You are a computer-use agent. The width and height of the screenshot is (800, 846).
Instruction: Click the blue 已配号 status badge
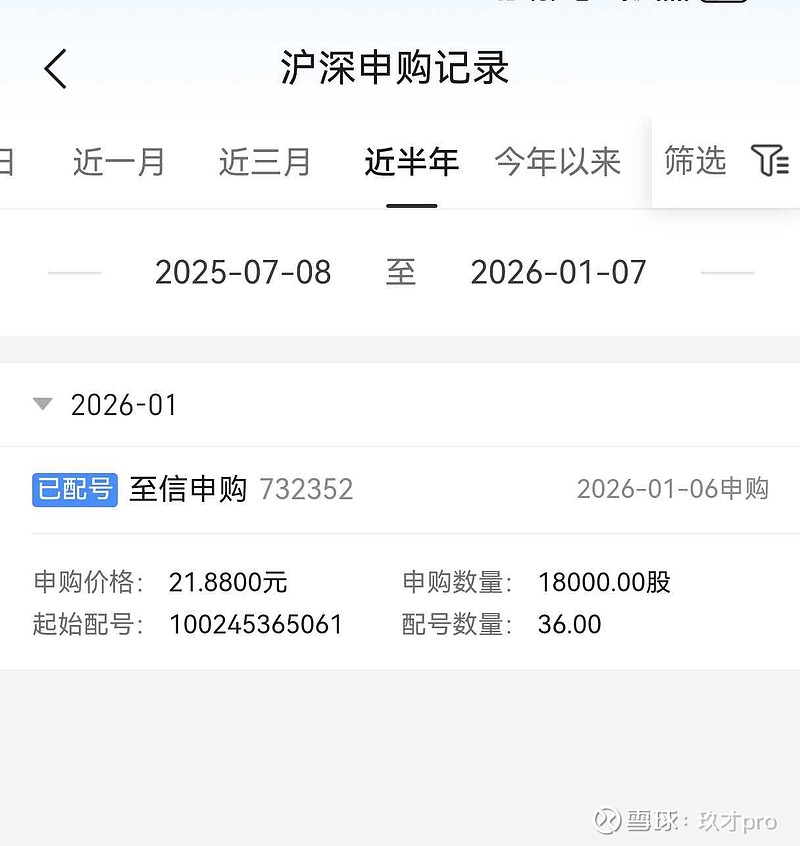[x=73, y=490]
